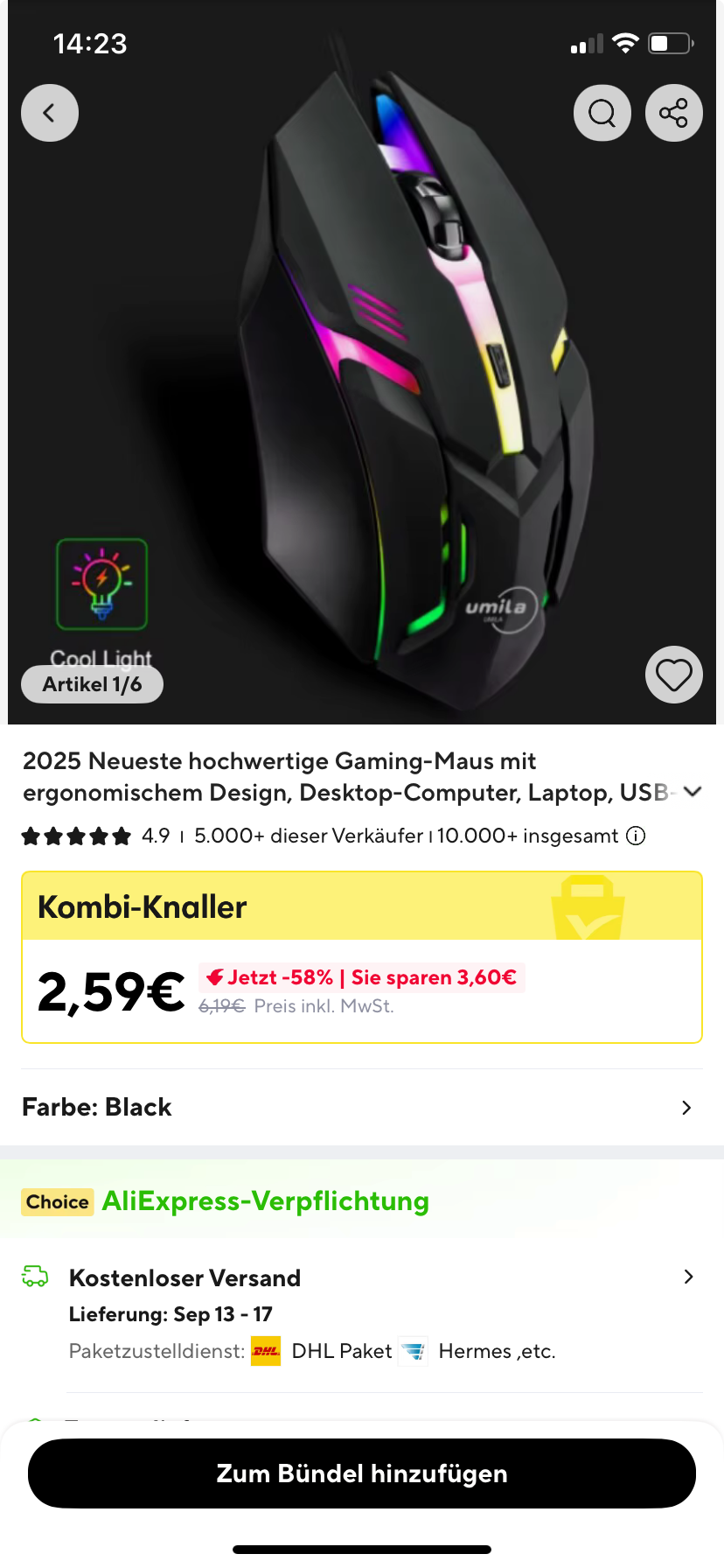Image resolution: width=724 pixels, height=1568 pixels.
Task: Go back using the back arrow
Action: [50, 113]
